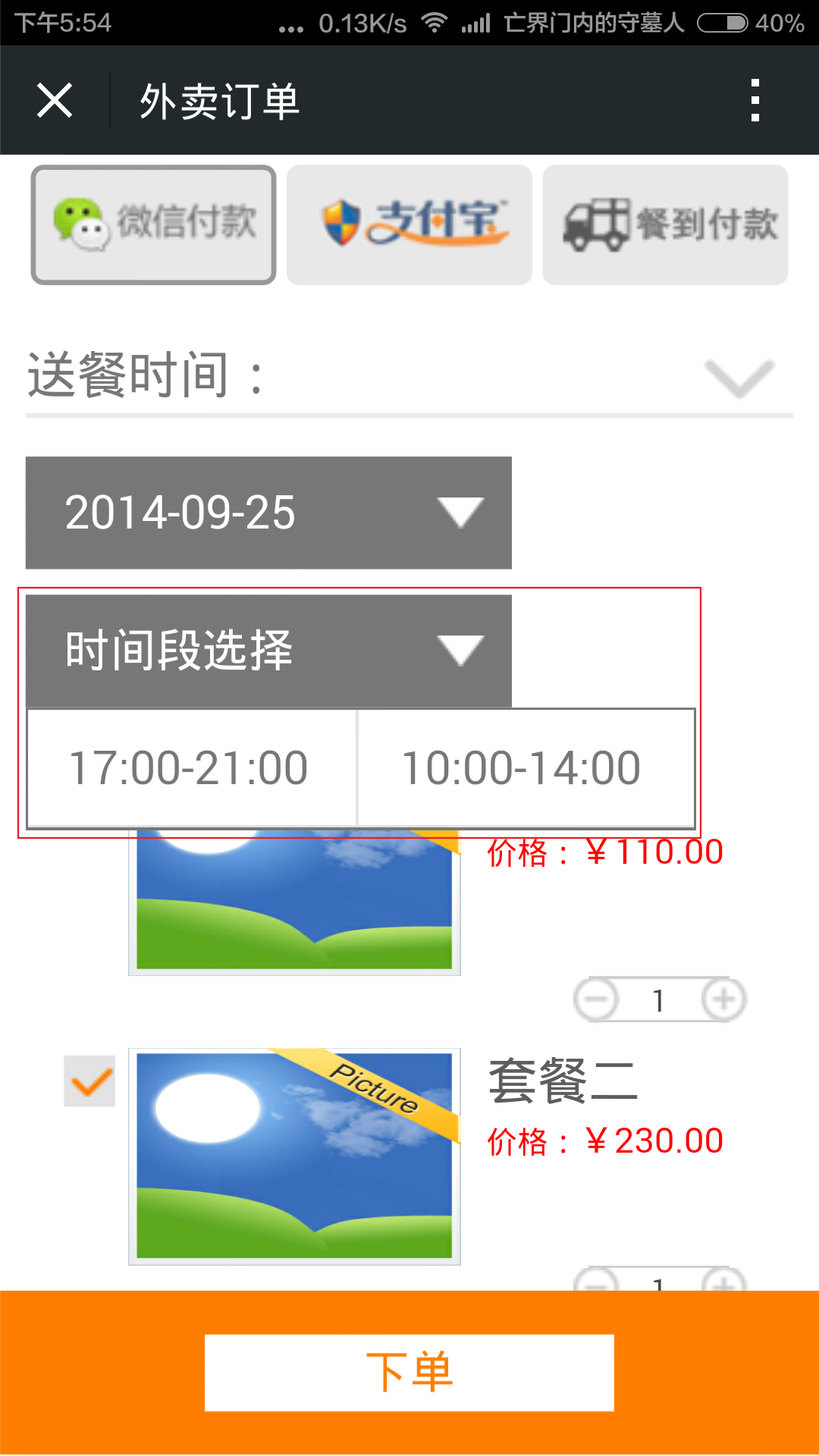Select 餐到付款 cash on delivery
This screenshot has height=1456, width=819.
tap(665, 224)
